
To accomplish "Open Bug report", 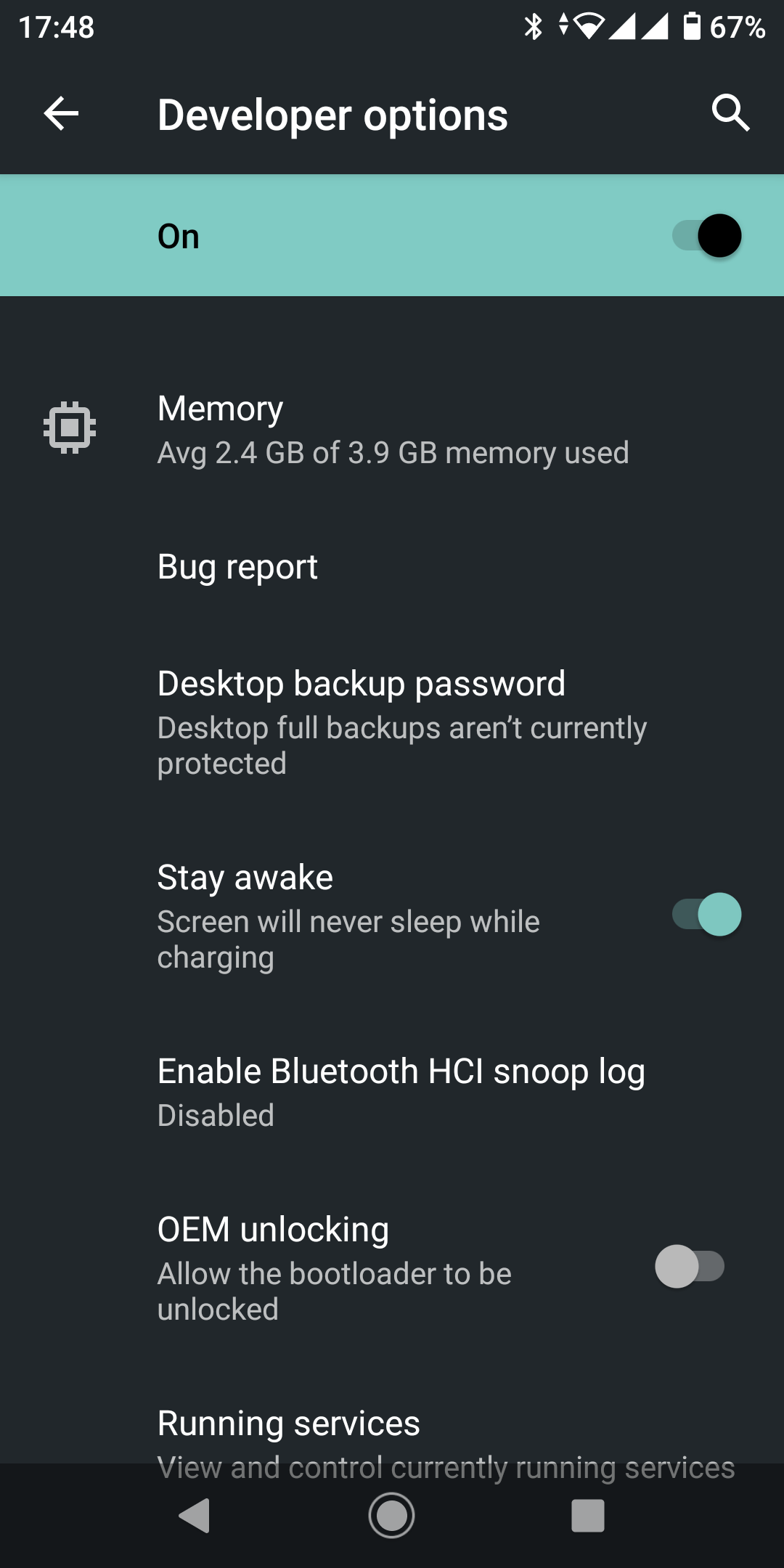I will (392, 567).
